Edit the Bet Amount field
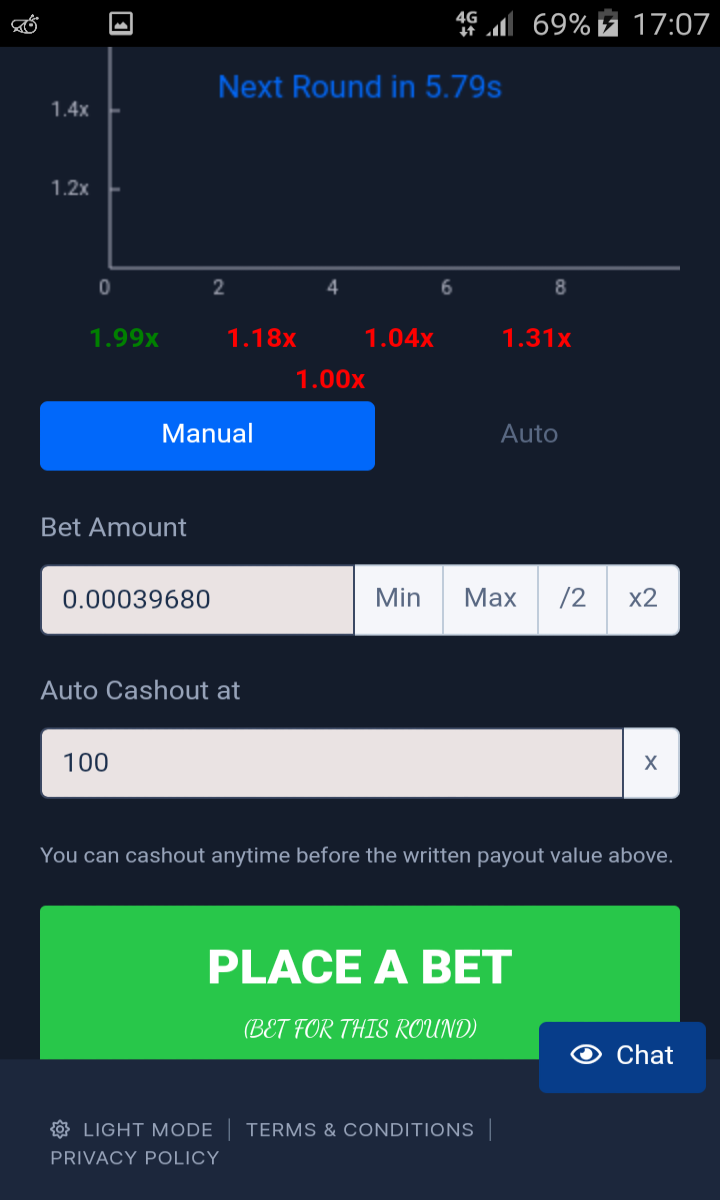The width and height of the screenshot is (720, 1200). click(x=197, y=600)
